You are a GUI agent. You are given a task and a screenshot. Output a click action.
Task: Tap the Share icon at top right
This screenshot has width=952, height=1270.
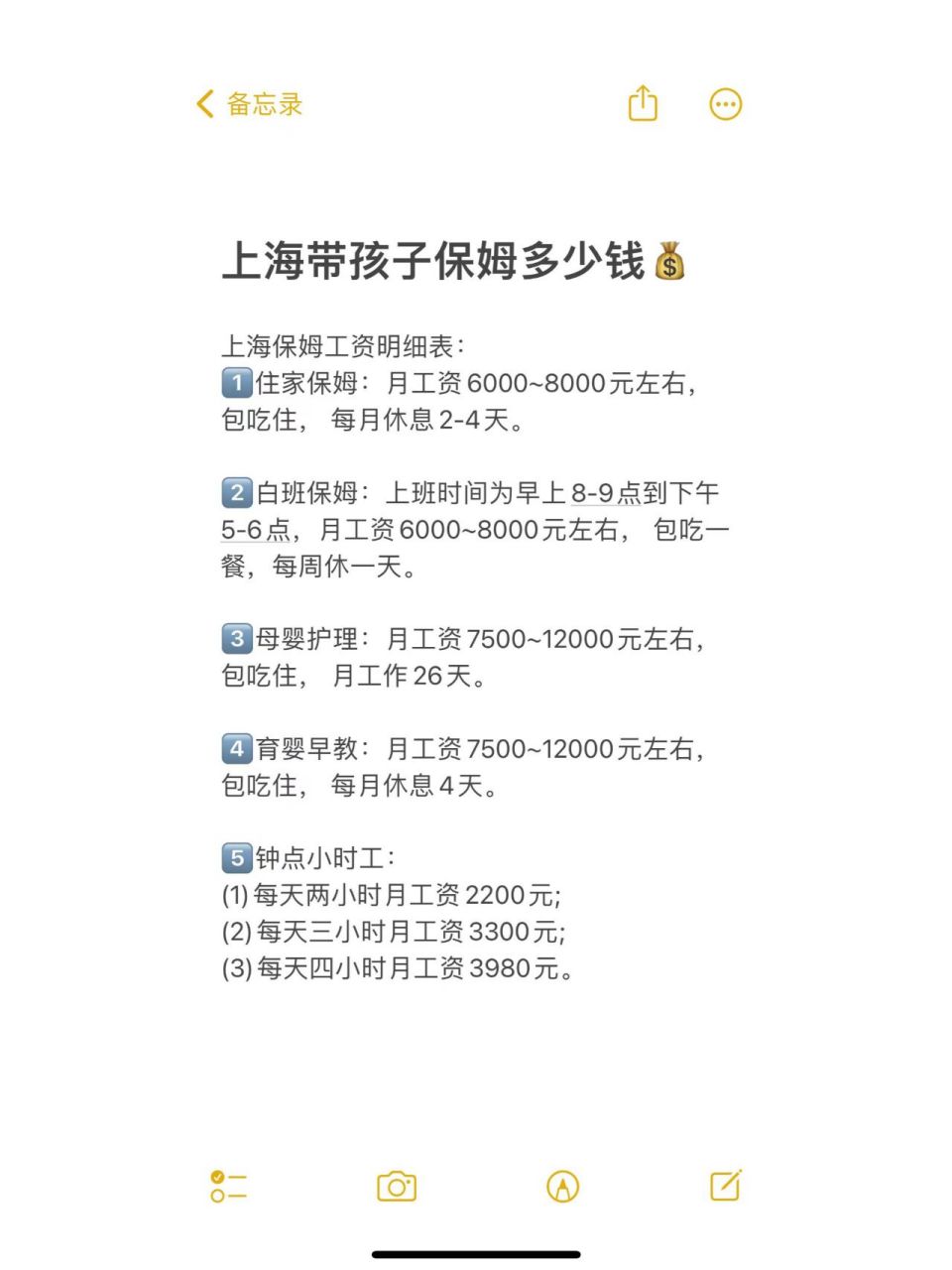tap(644, 102)
